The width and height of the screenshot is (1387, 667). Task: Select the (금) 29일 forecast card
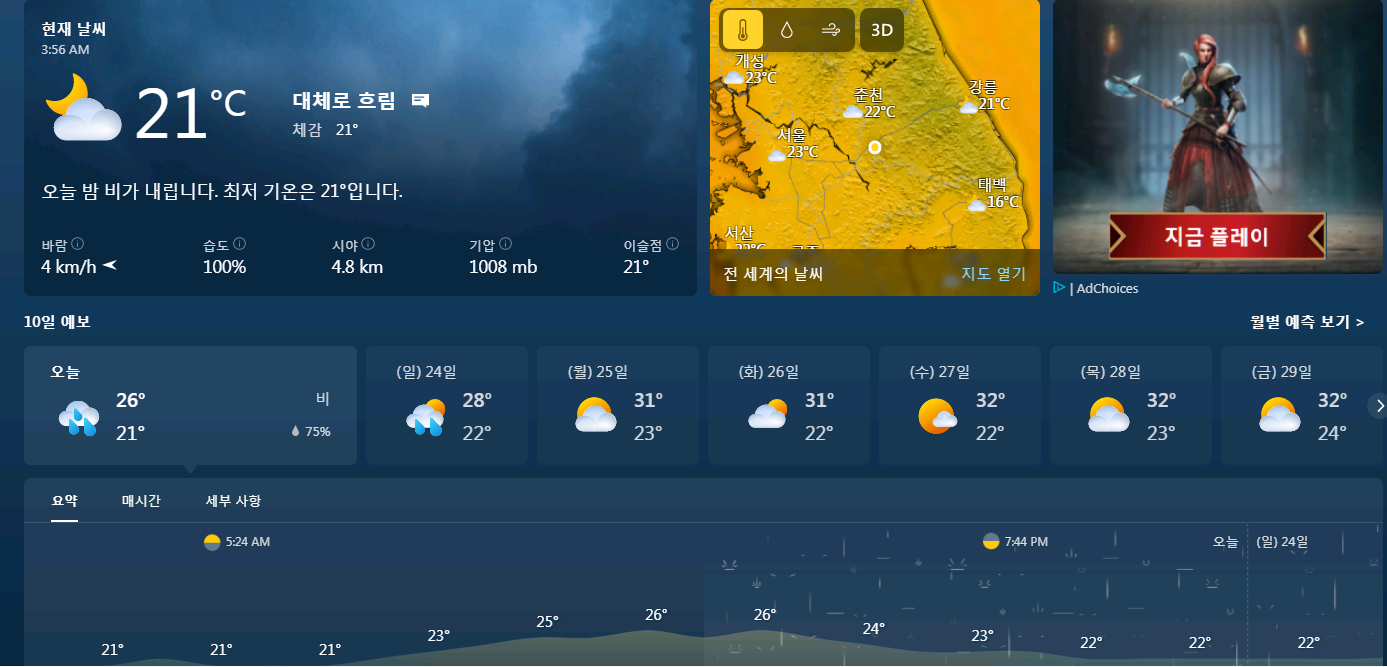click(x=1303, y=405)
